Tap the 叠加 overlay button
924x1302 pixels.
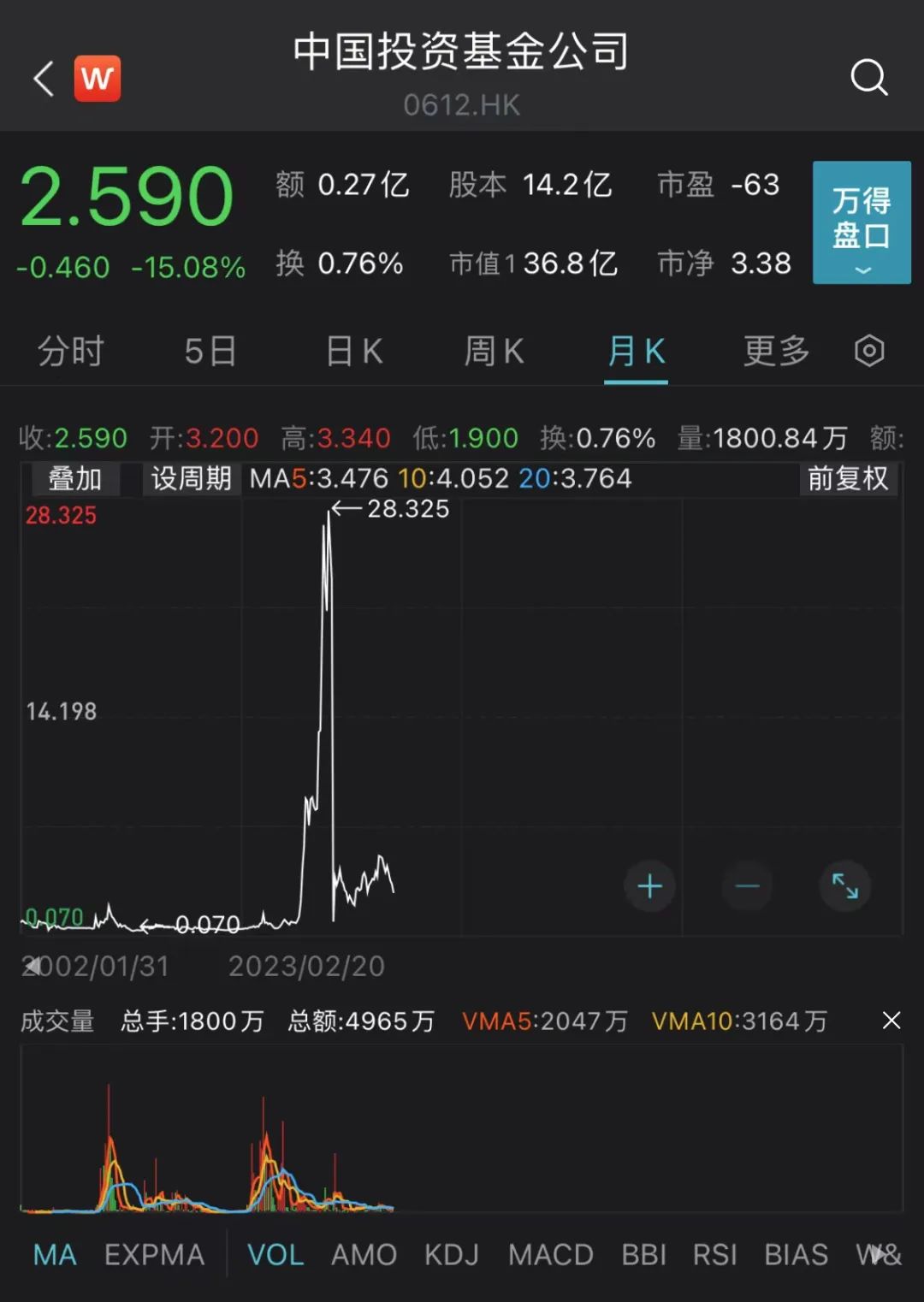click(x=75, y=479)
